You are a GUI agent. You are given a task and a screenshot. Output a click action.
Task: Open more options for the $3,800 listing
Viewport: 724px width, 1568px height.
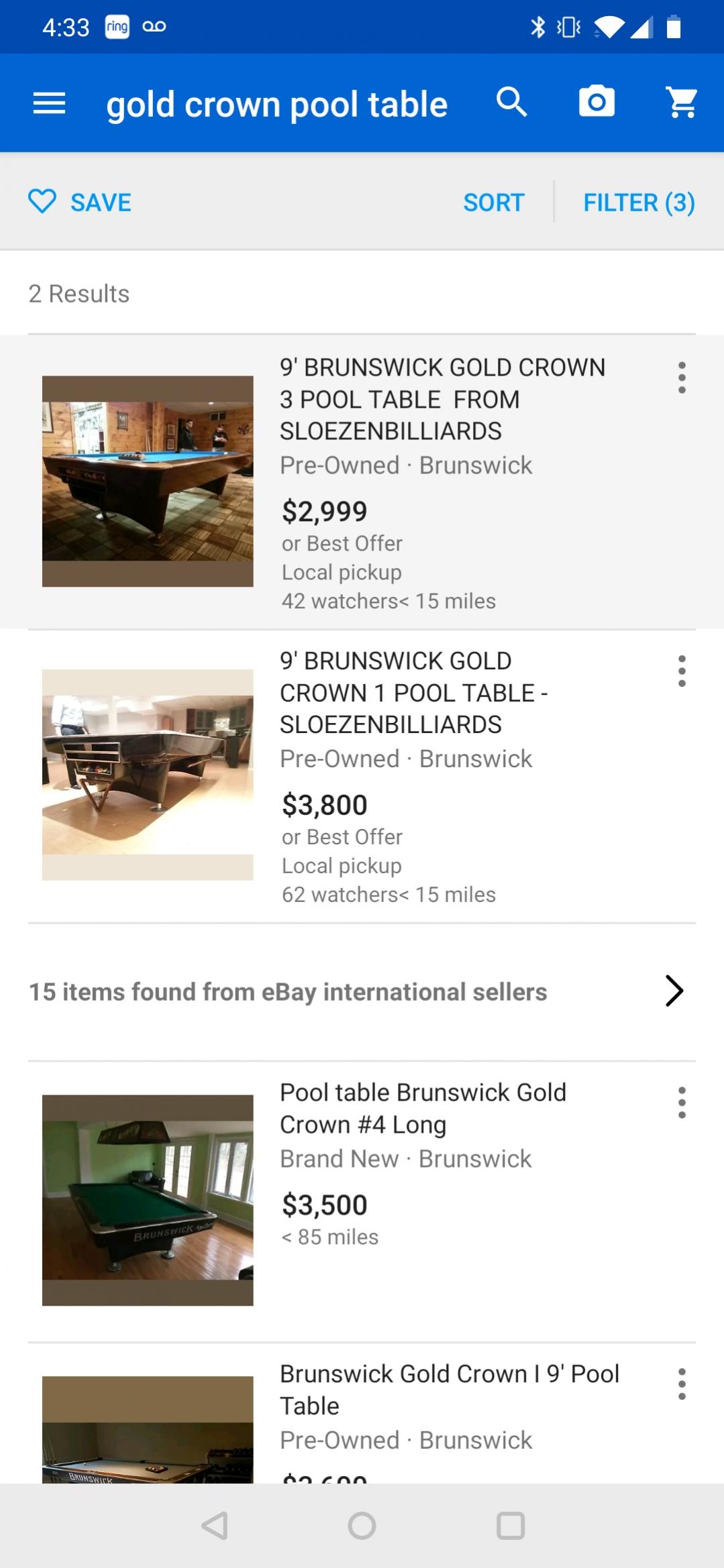coord(682,671)
